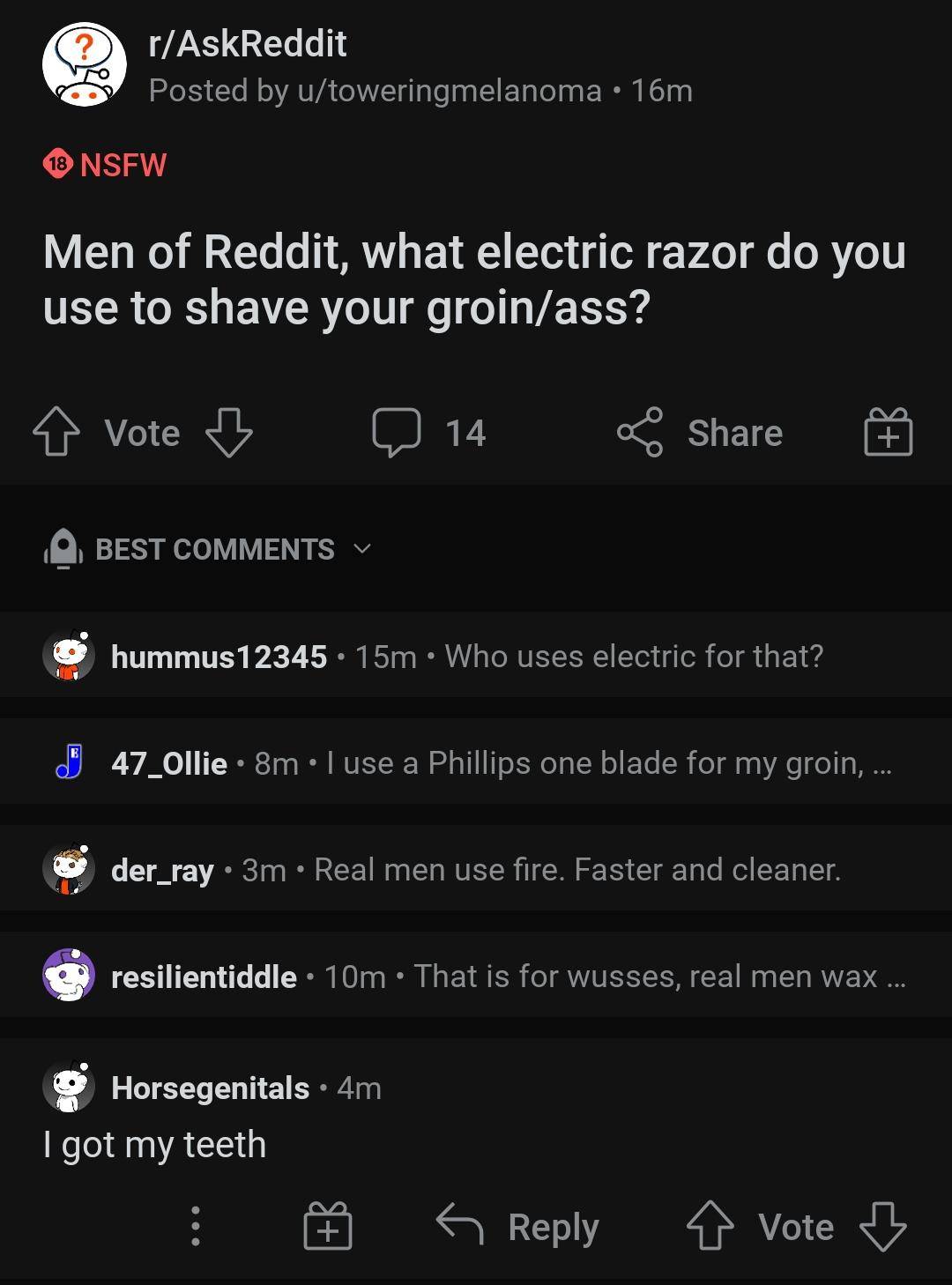952x1285 pixels.
Task: Change the Best Comments sort order
Action: 214,549
